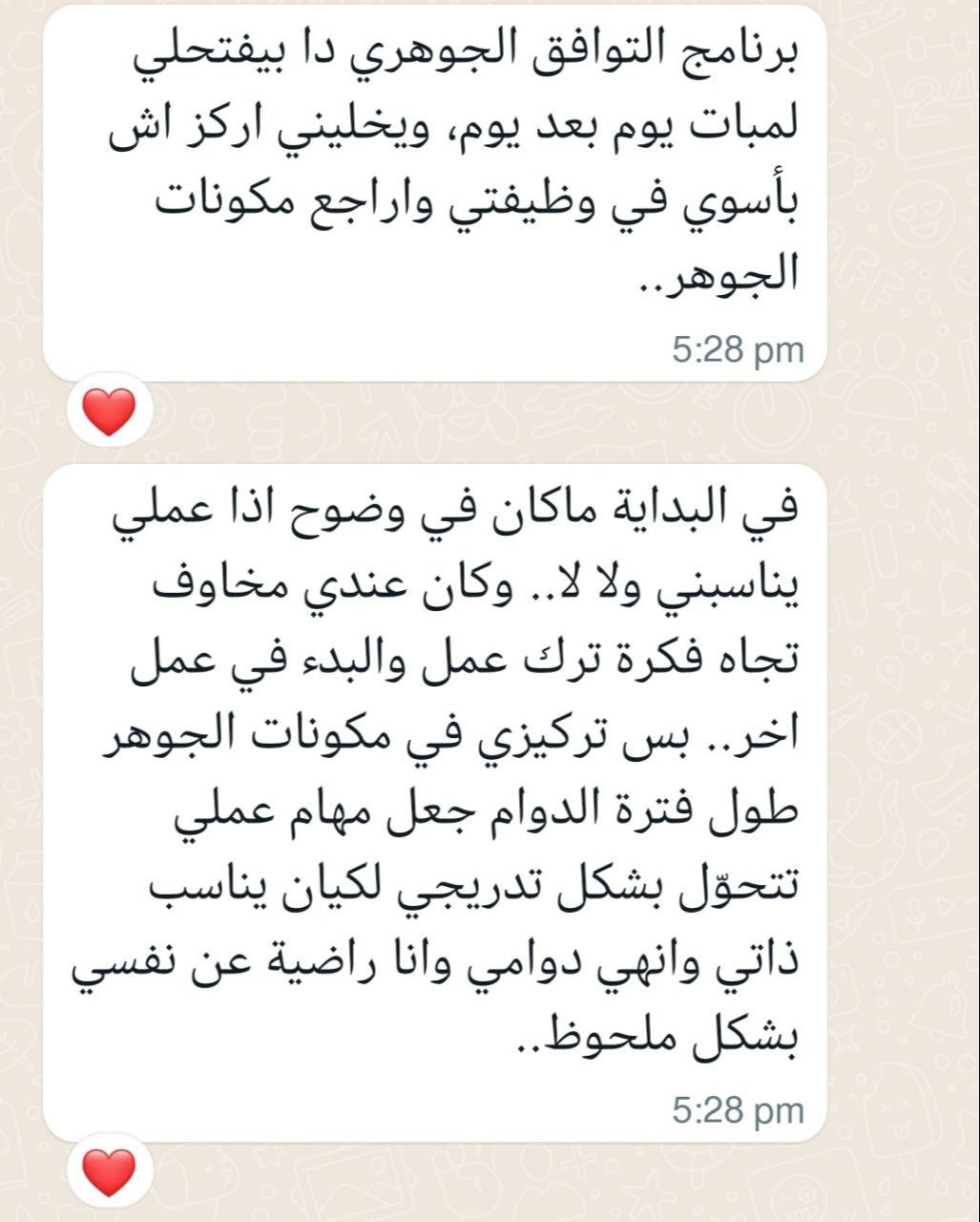Open heart reaction under the 'برنامج التوافق الجوهري' message
Screen dimensions: 980x1222
(108, 411)
